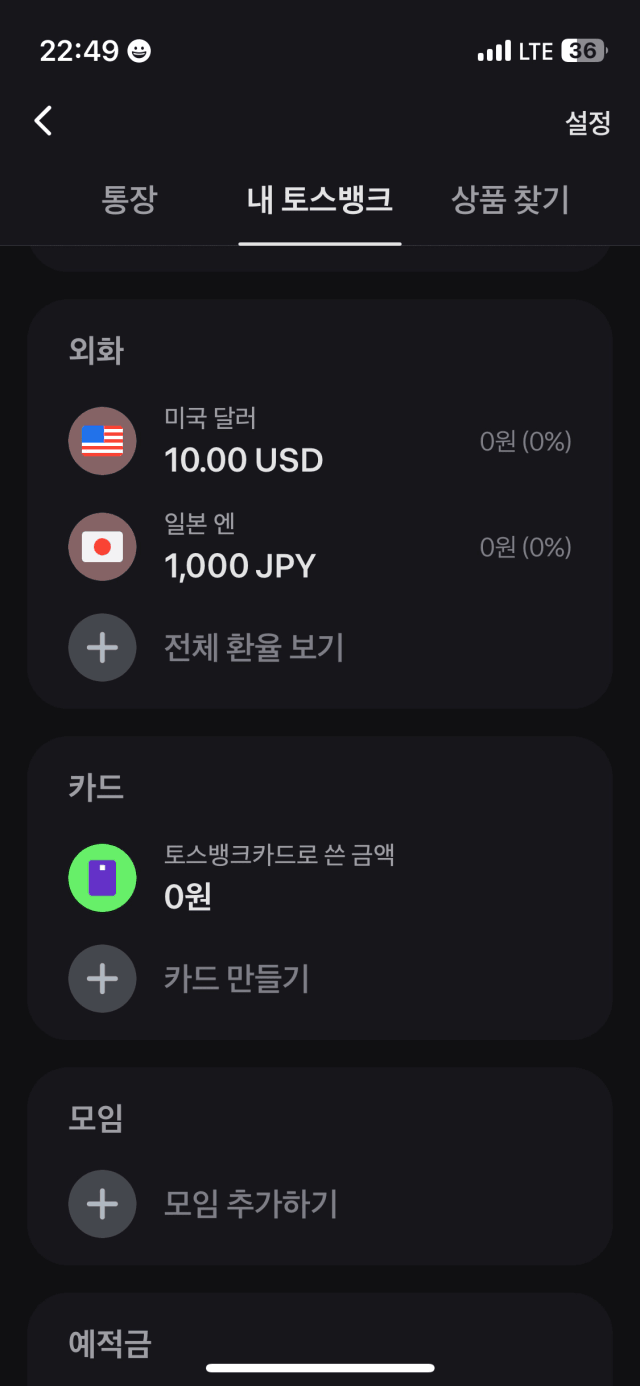Open 토스뱅크카드로 쓴 금액 row
The width and height of the screenshot is (640, 1386).
(x=320, y=877)
